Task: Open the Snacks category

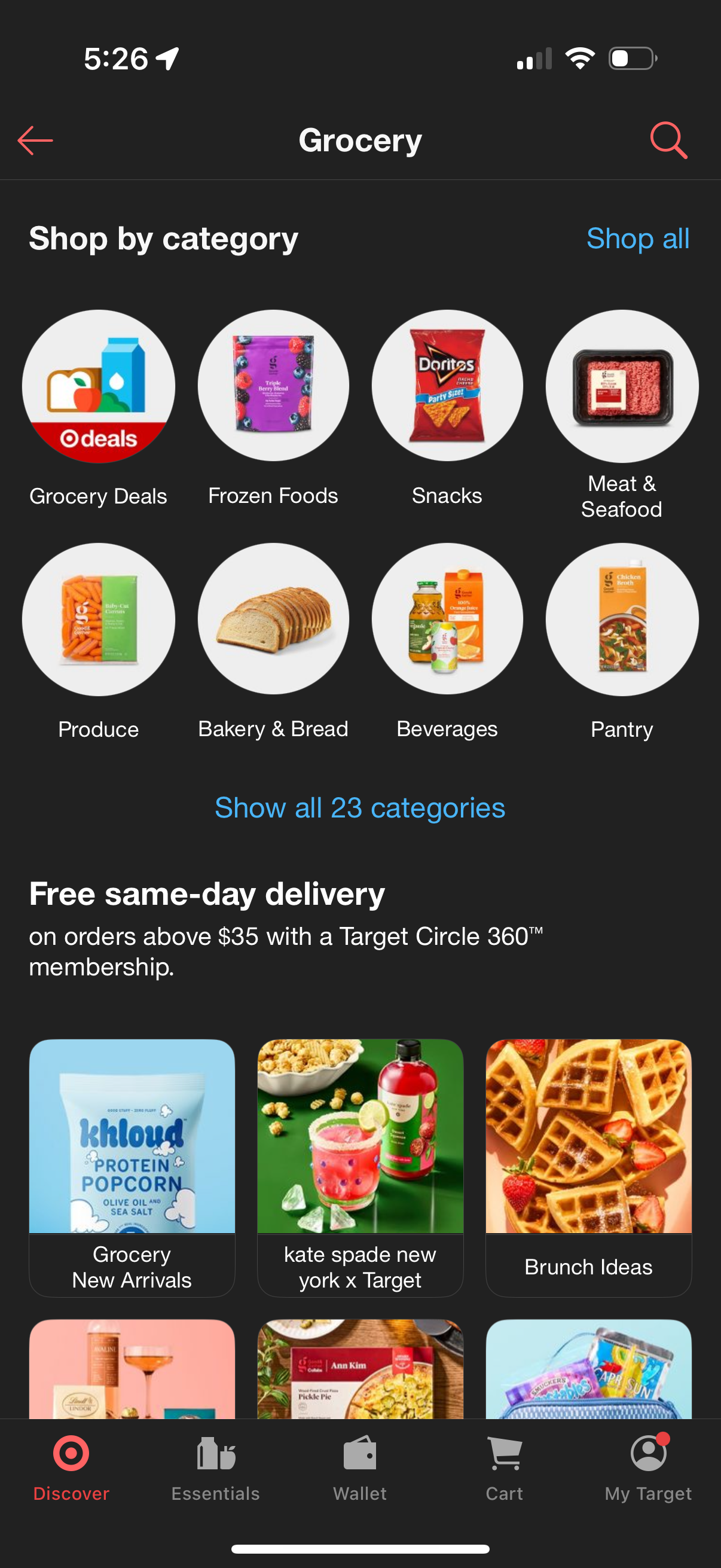Action: tap(447, 386)
